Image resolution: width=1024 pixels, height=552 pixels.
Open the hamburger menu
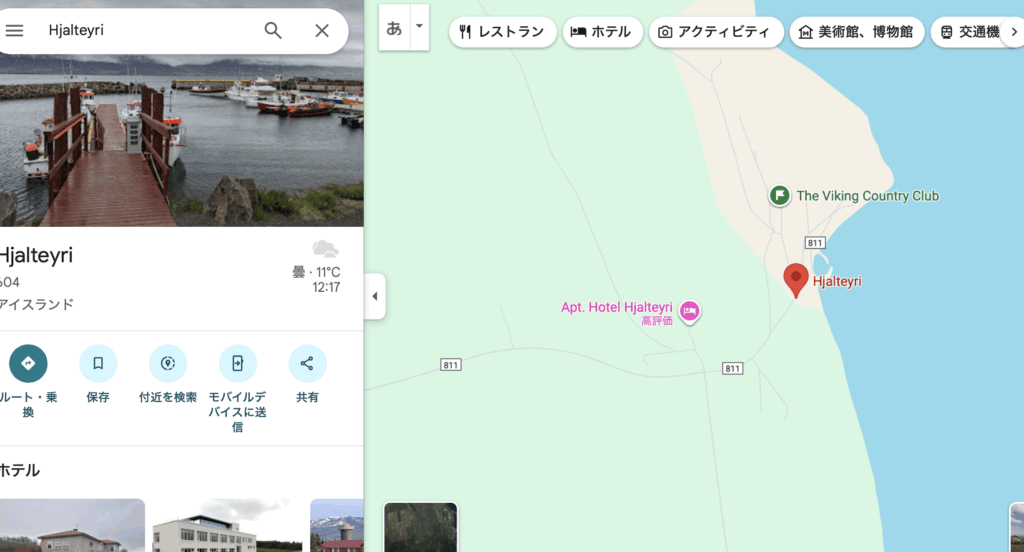click(14, 30)
